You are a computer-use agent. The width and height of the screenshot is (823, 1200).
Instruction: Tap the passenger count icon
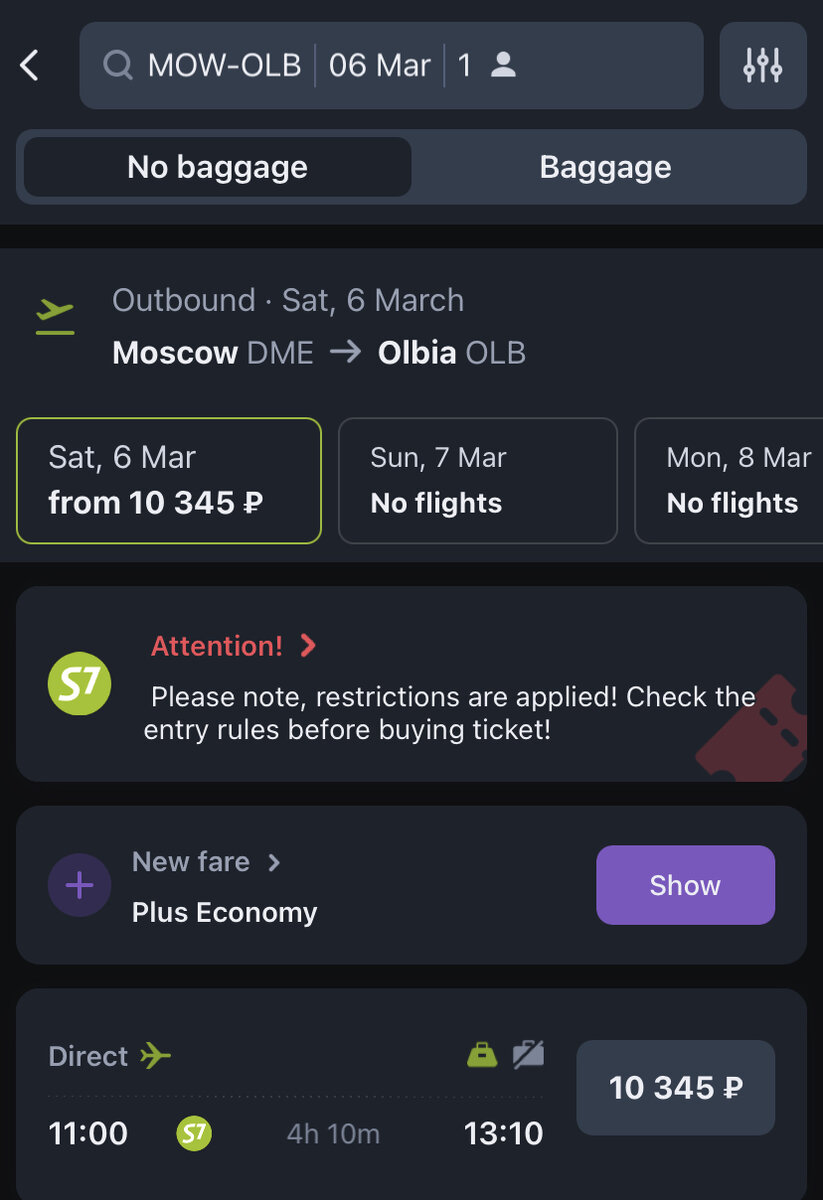(x=503, y=64)
